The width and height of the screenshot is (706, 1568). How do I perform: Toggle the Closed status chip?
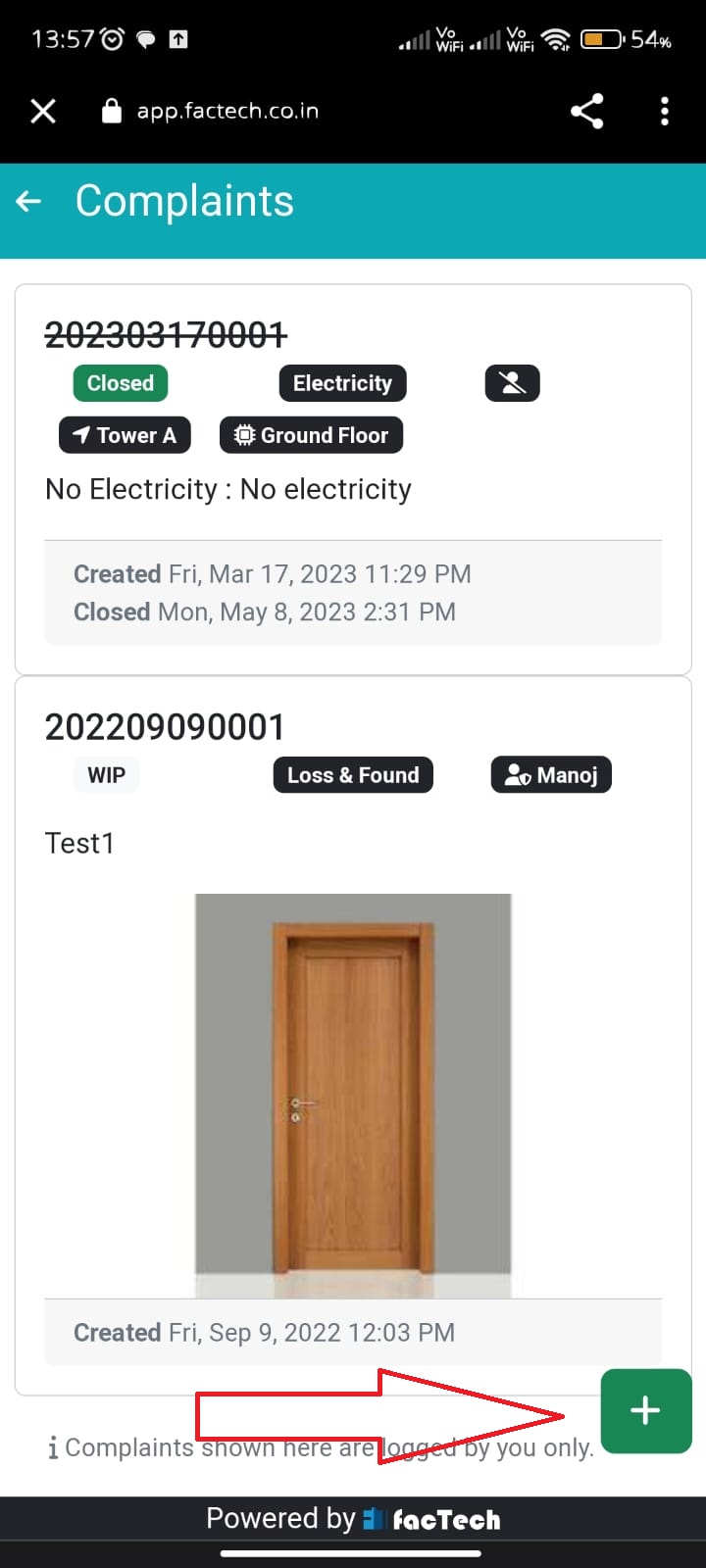pos(120,383)
